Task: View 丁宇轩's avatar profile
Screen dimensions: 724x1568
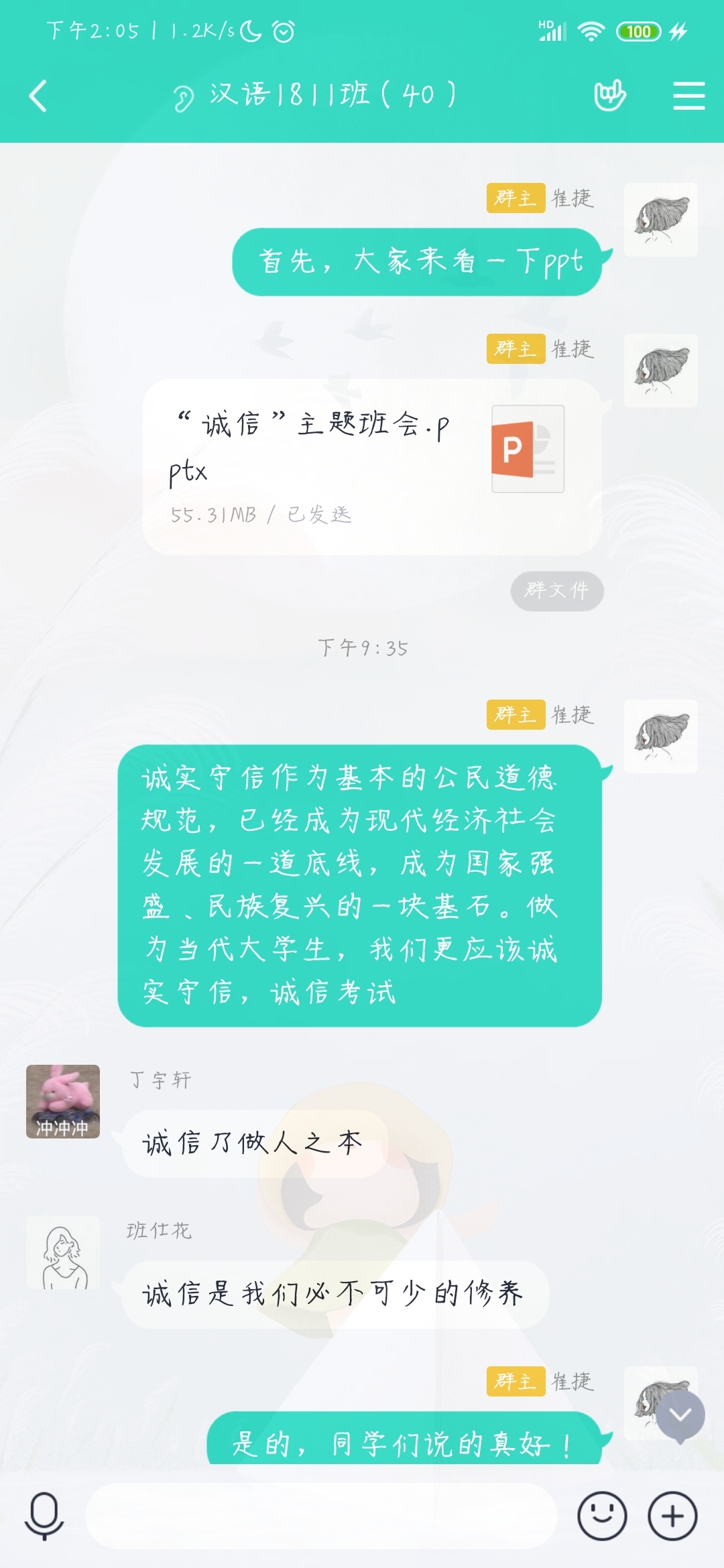Action: coord(63,1101)
